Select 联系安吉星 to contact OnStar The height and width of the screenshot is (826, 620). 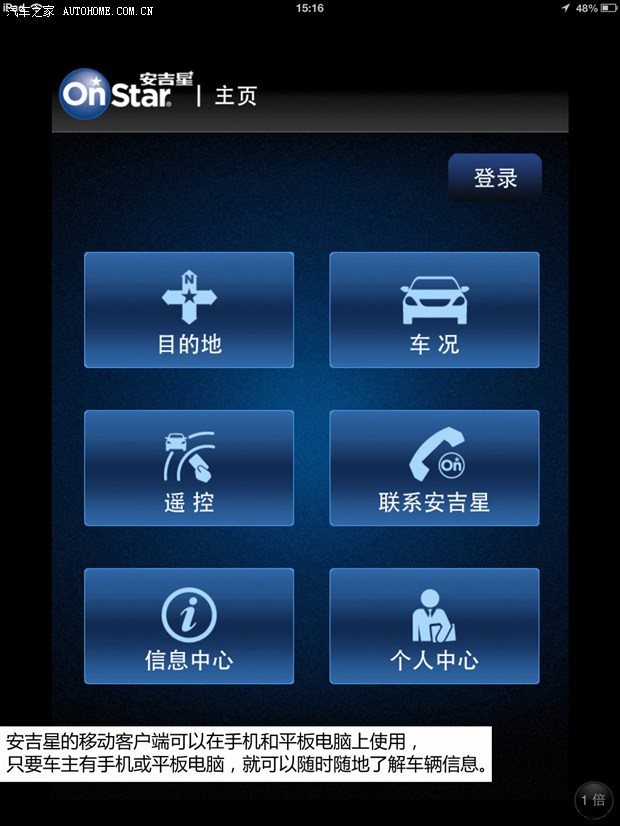pyautogui.click(x=434, y=468)
